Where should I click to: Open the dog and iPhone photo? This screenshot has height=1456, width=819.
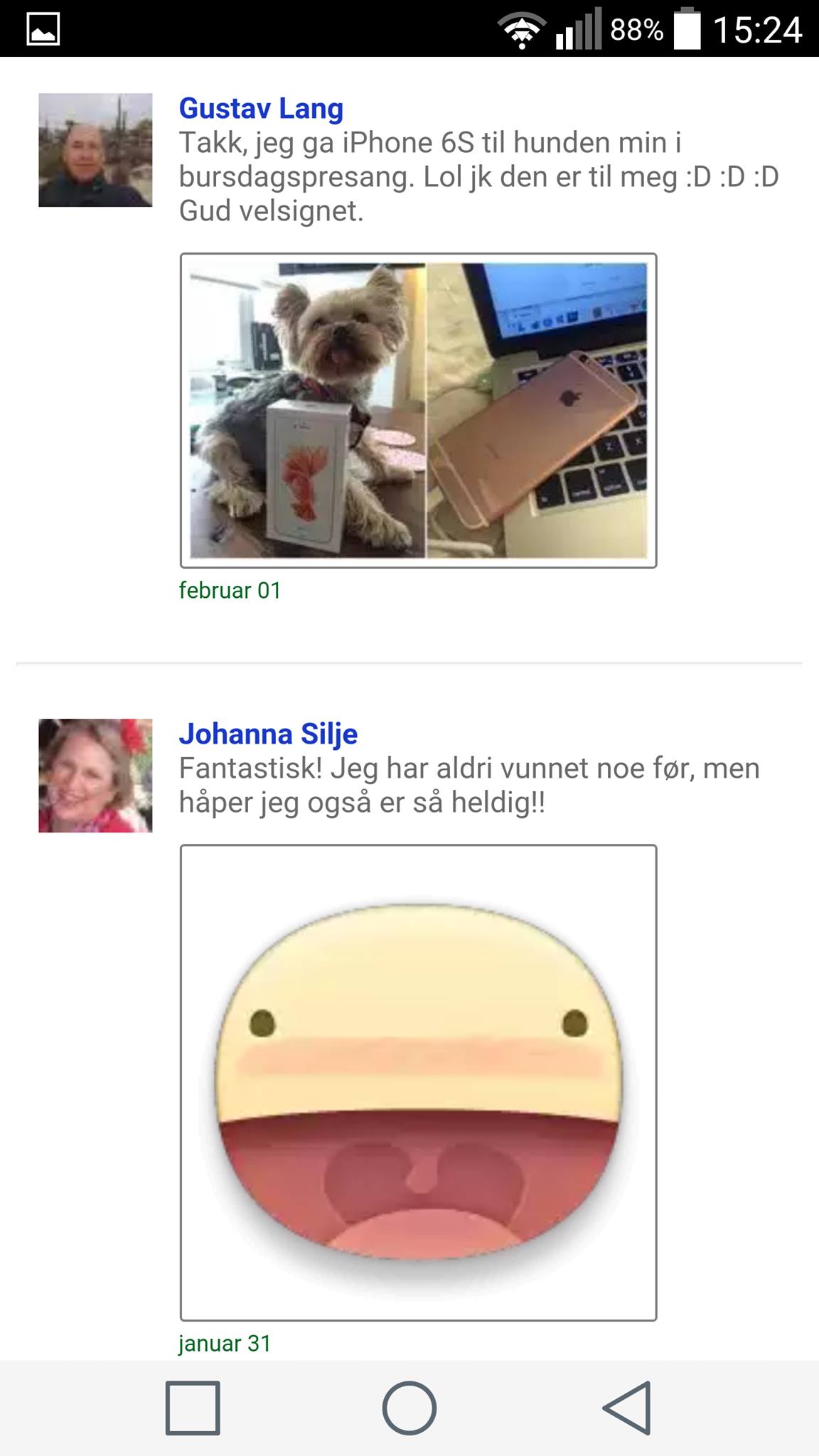[418, 410]
